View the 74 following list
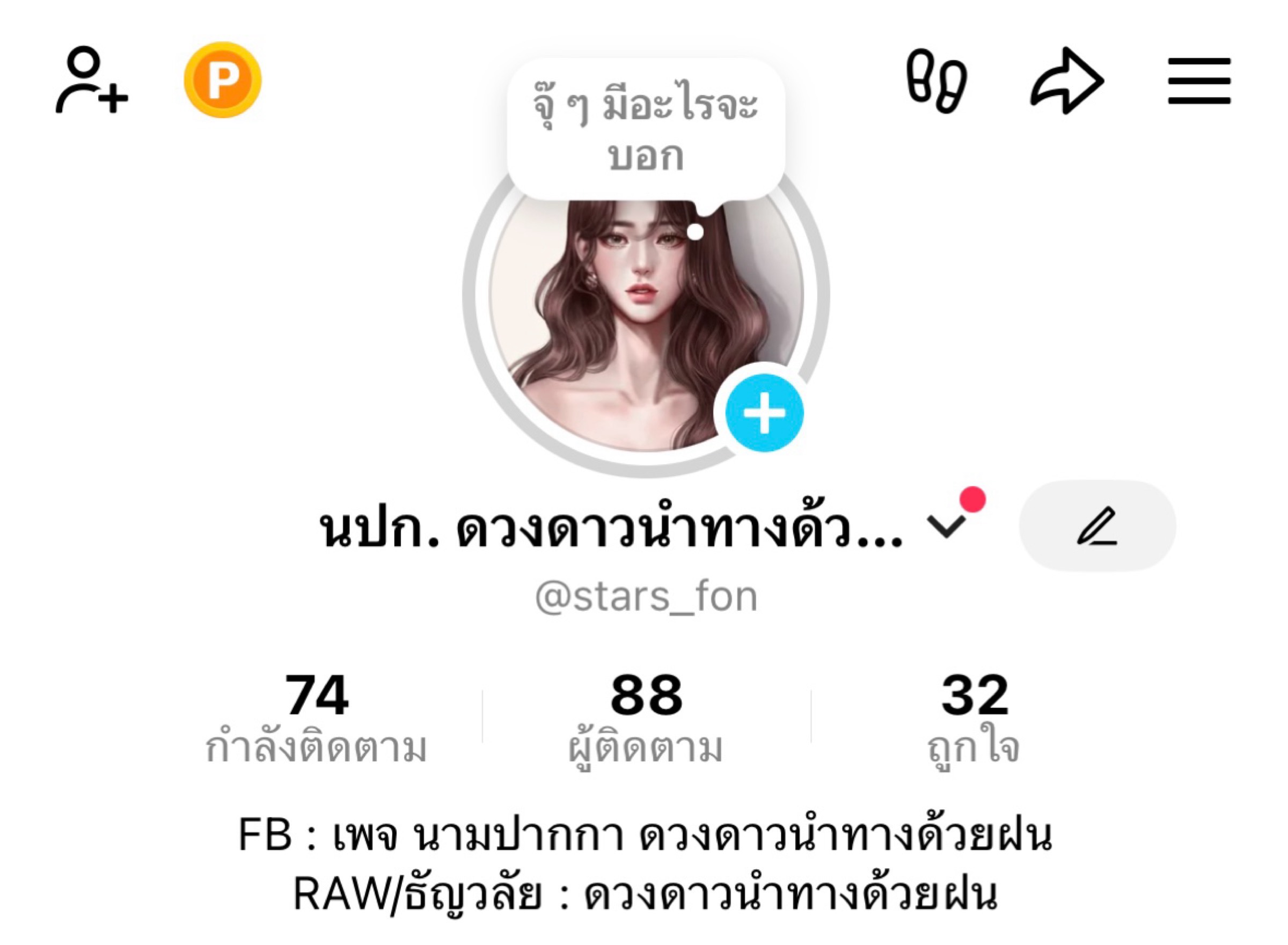Image resolution: width=1288 pixels, height=945 pixels. coord(317,719)
